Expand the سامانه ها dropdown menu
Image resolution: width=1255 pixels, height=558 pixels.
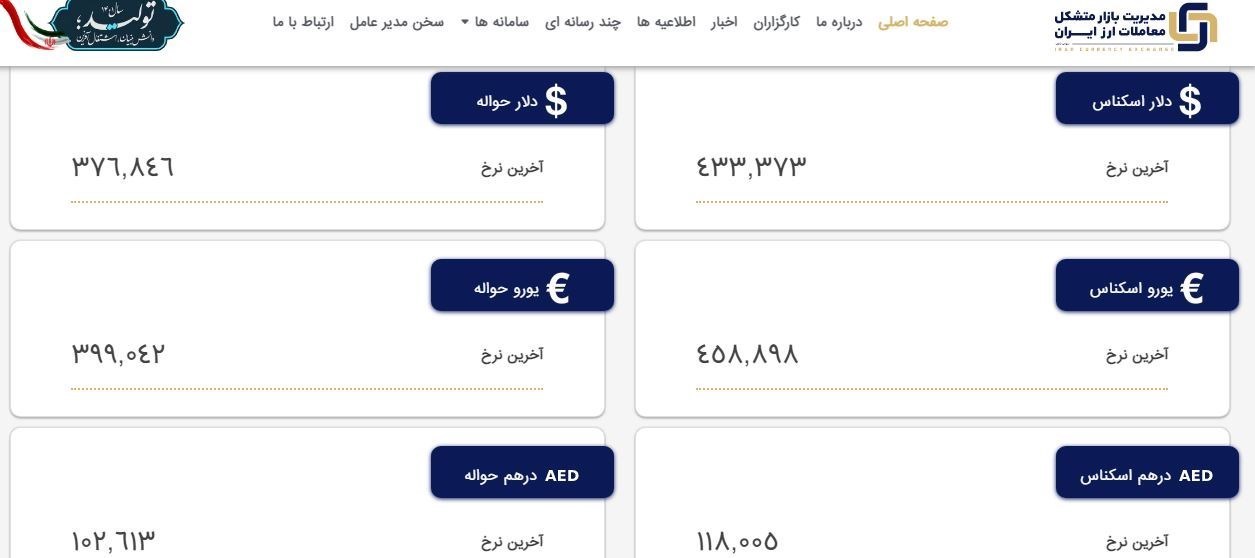495,22
